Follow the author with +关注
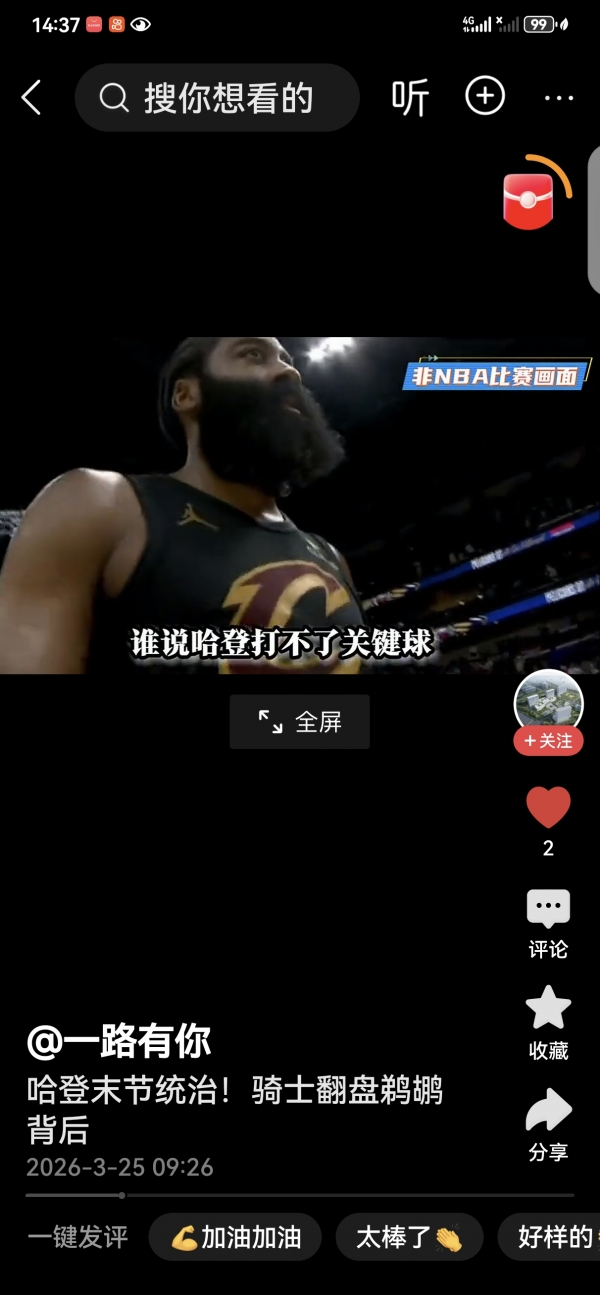Viewport: 600px width, 1295px height. point(548,741)
